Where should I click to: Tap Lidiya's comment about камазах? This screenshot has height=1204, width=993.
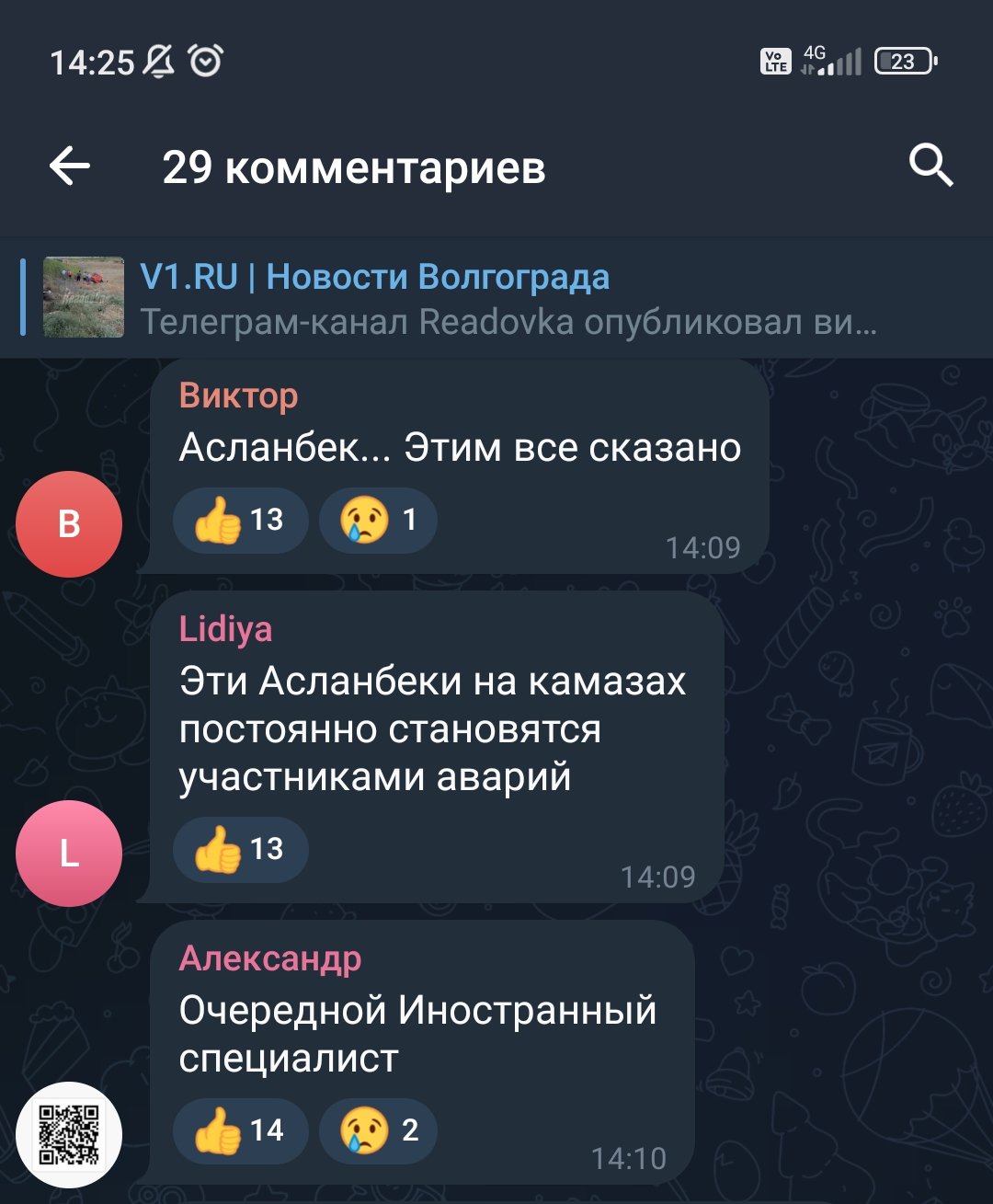(432, 730)
